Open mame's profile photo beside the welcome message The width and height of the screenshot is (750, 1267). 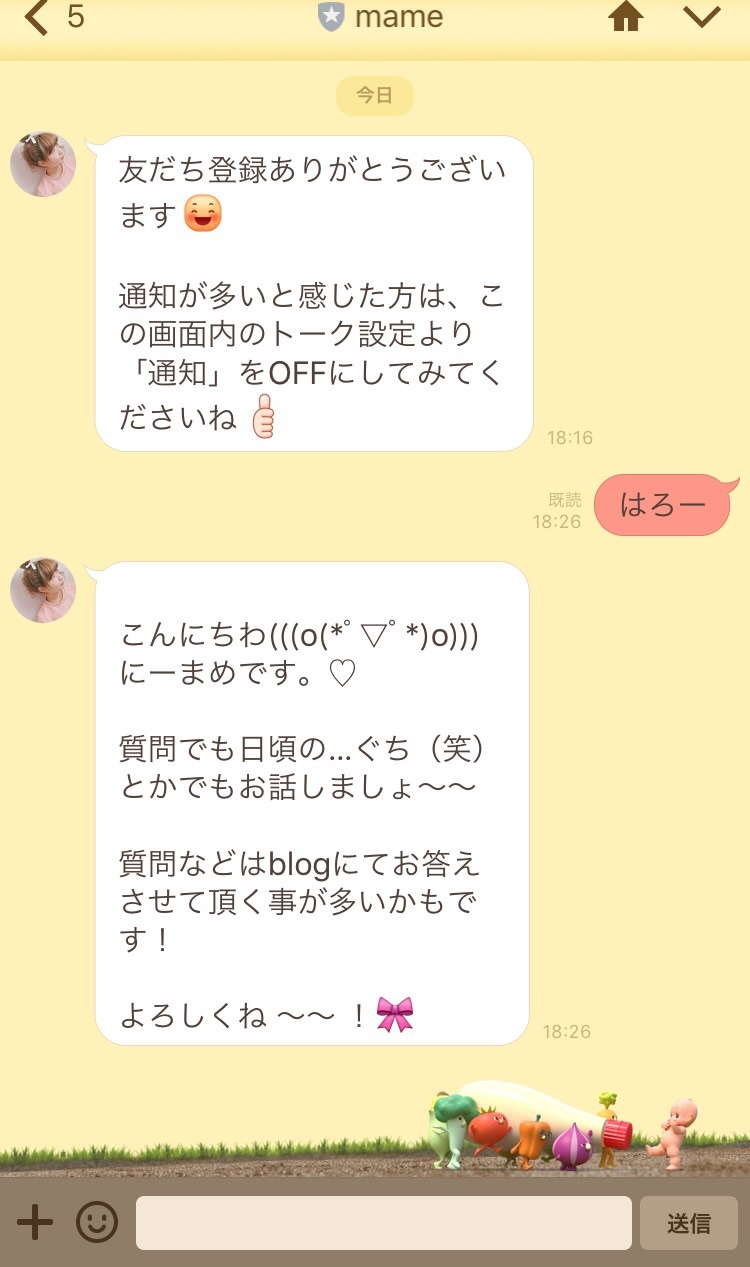(43, 164)
